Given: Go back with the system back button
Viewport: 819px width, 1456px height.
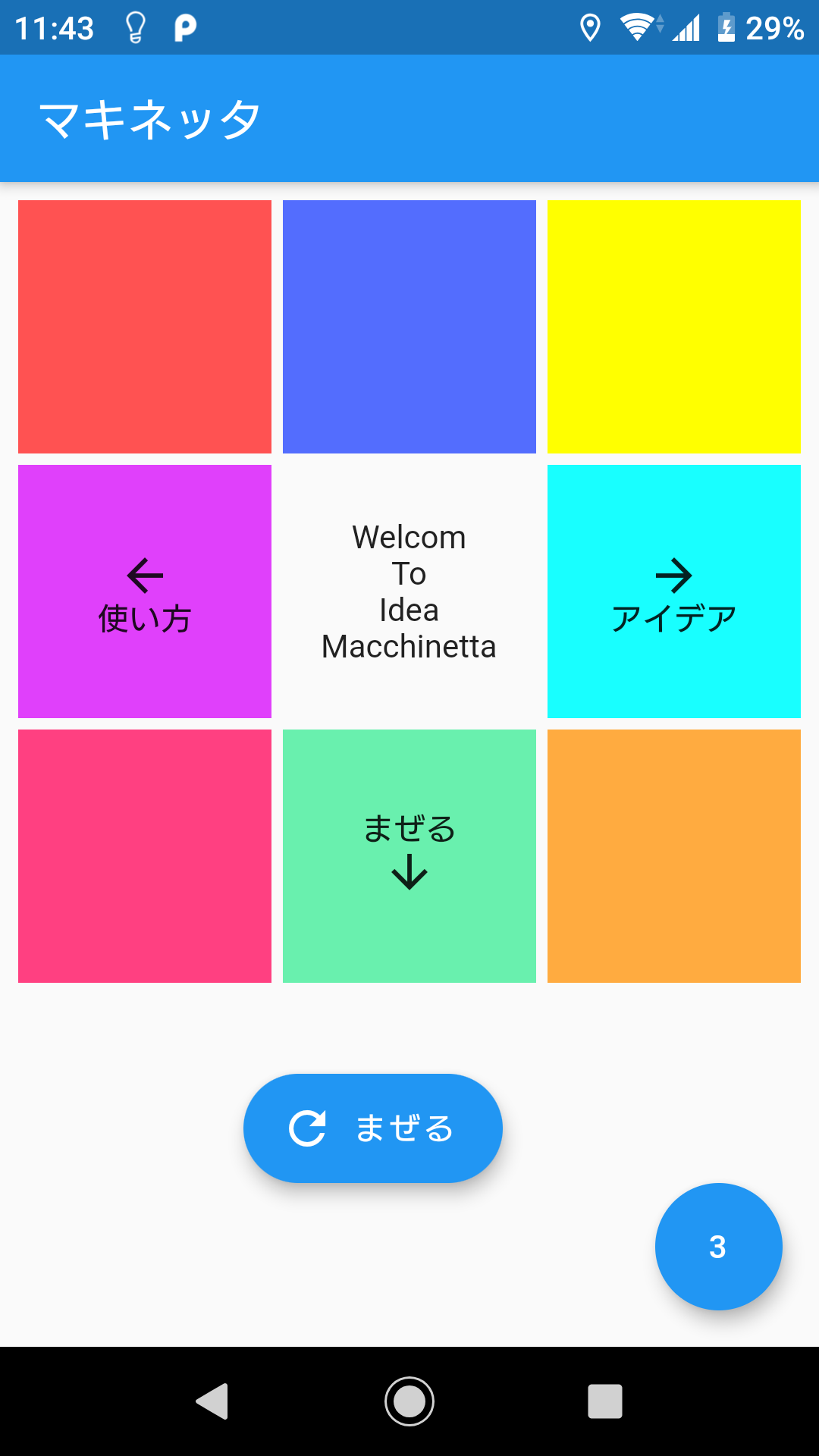Looking at the screenshot, I should click(212, 1401).
